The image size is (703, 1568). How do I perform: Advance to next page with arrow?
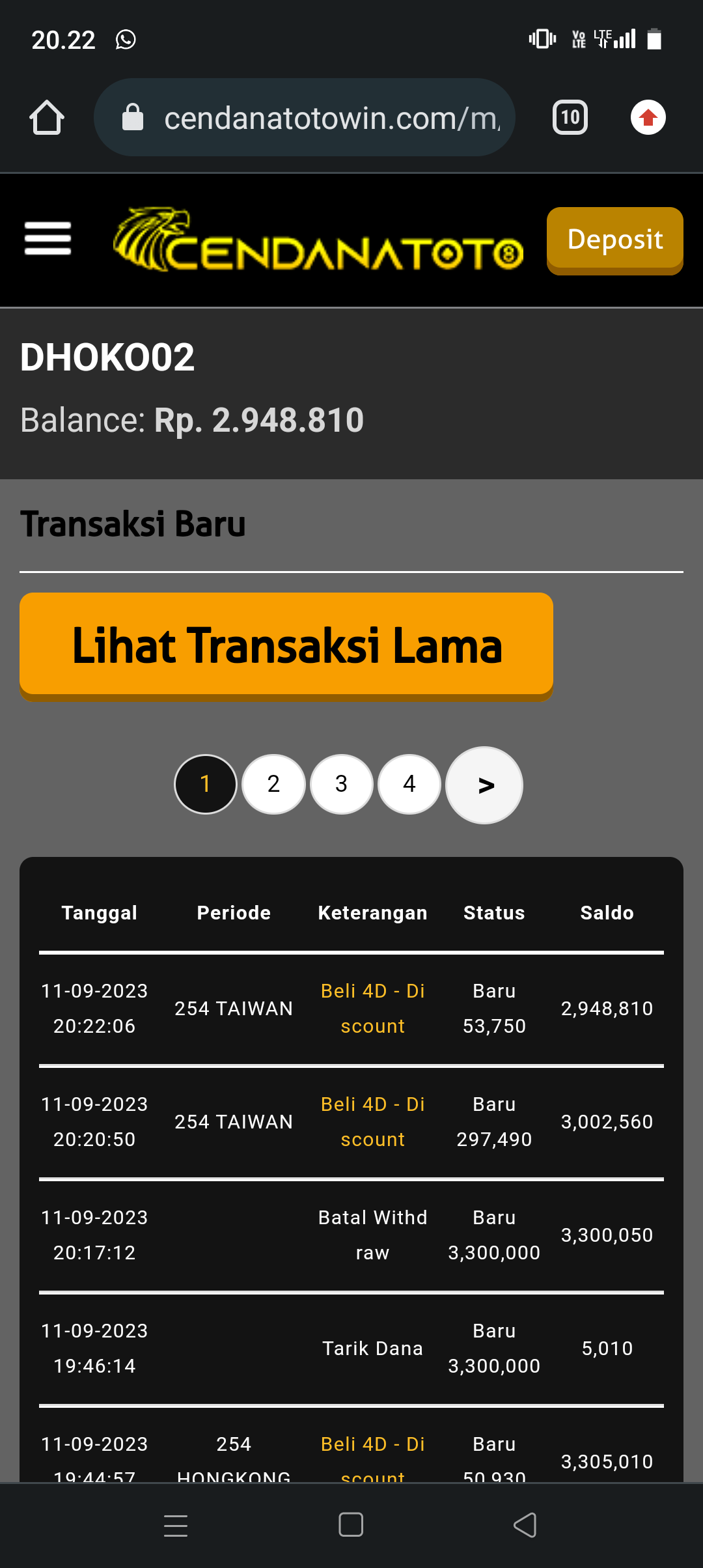point(484,785)
